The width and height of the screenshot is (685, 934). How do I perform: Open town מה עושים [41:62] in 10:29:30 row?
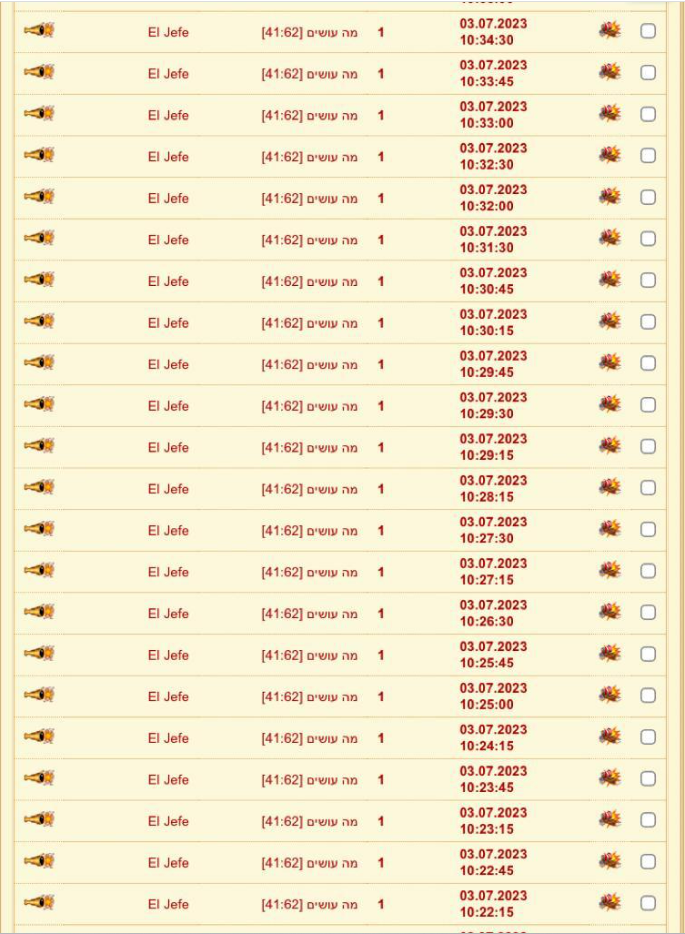click(310, 406)
